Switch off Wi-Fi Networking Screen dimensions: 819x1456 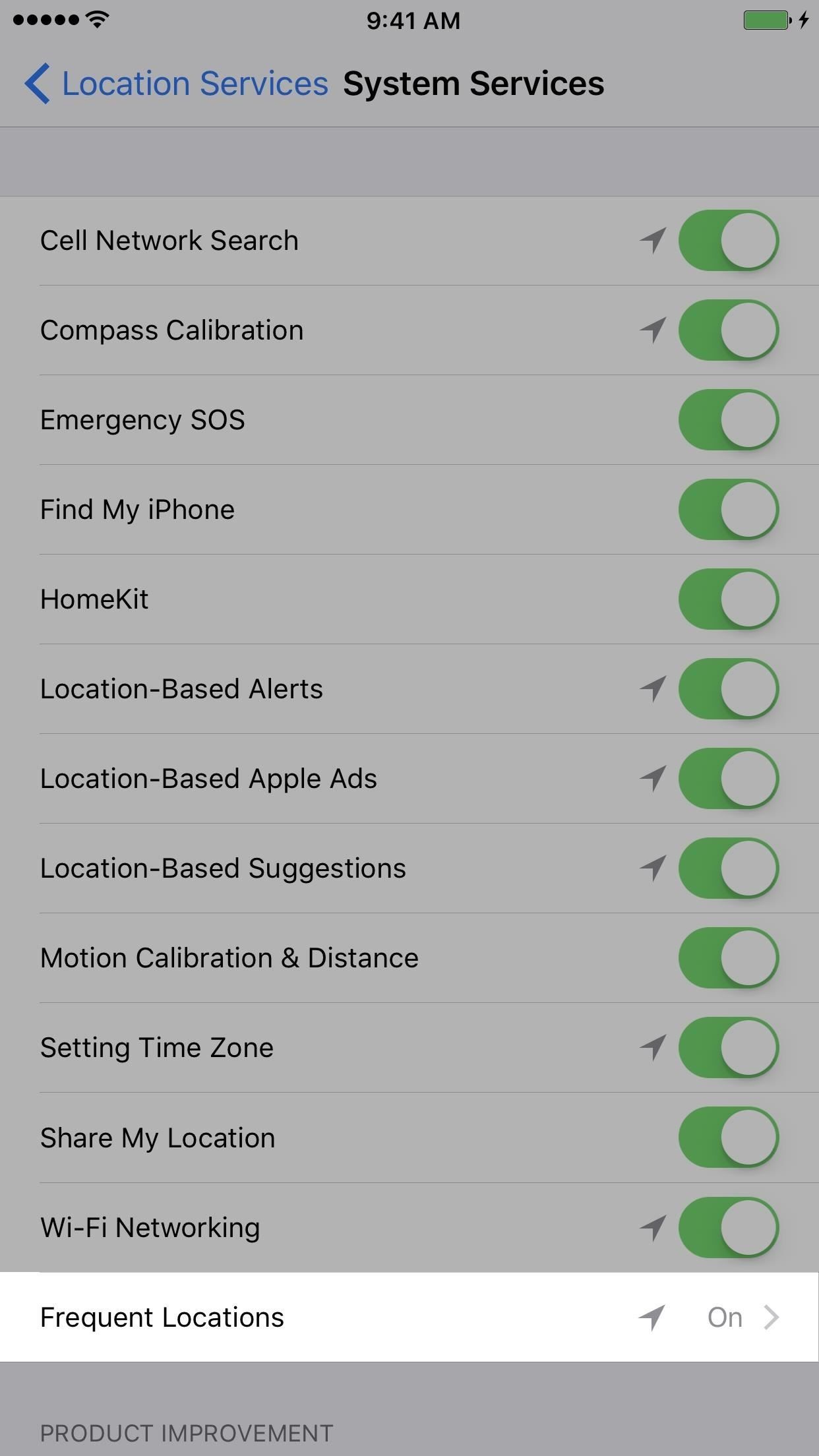pyautogui.click(x=728, y=1227)
